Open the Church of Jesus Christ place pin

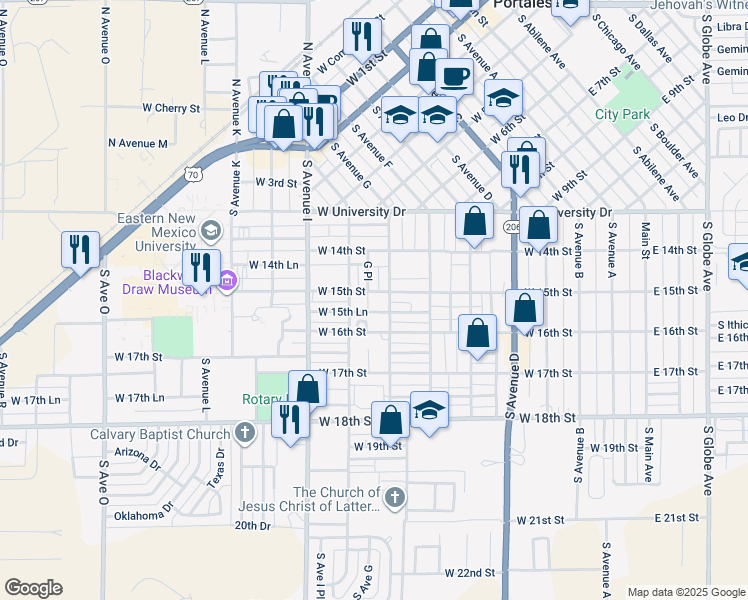tap(395, 498)
